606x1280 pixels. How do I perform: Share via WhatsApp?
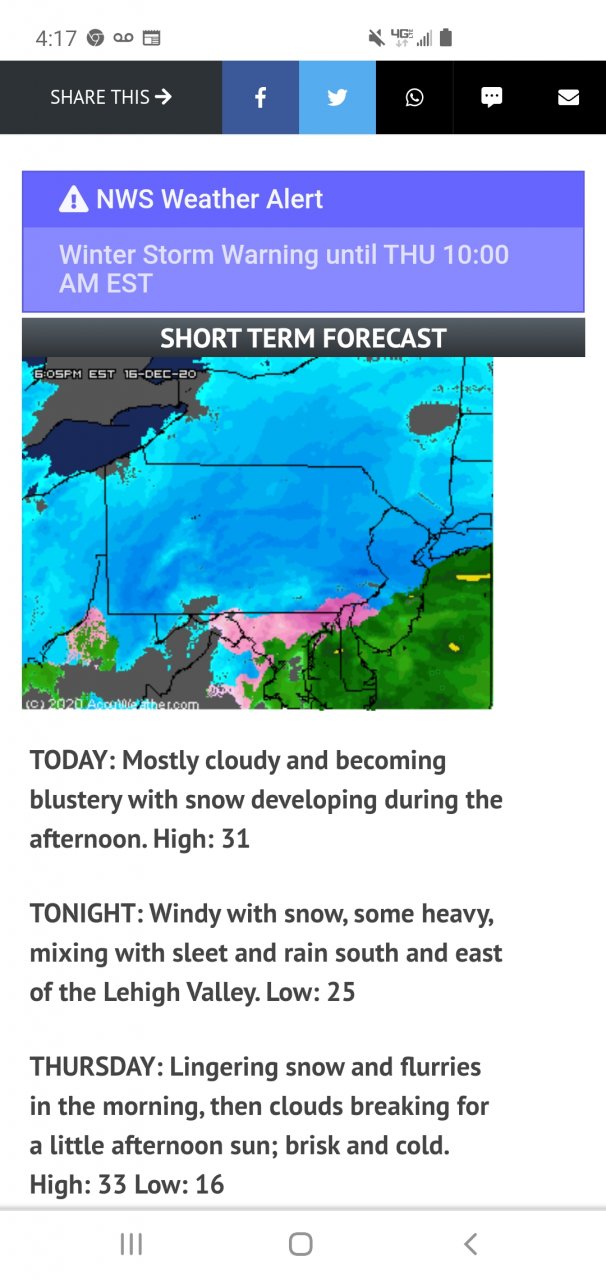click(x=414, y=97)
